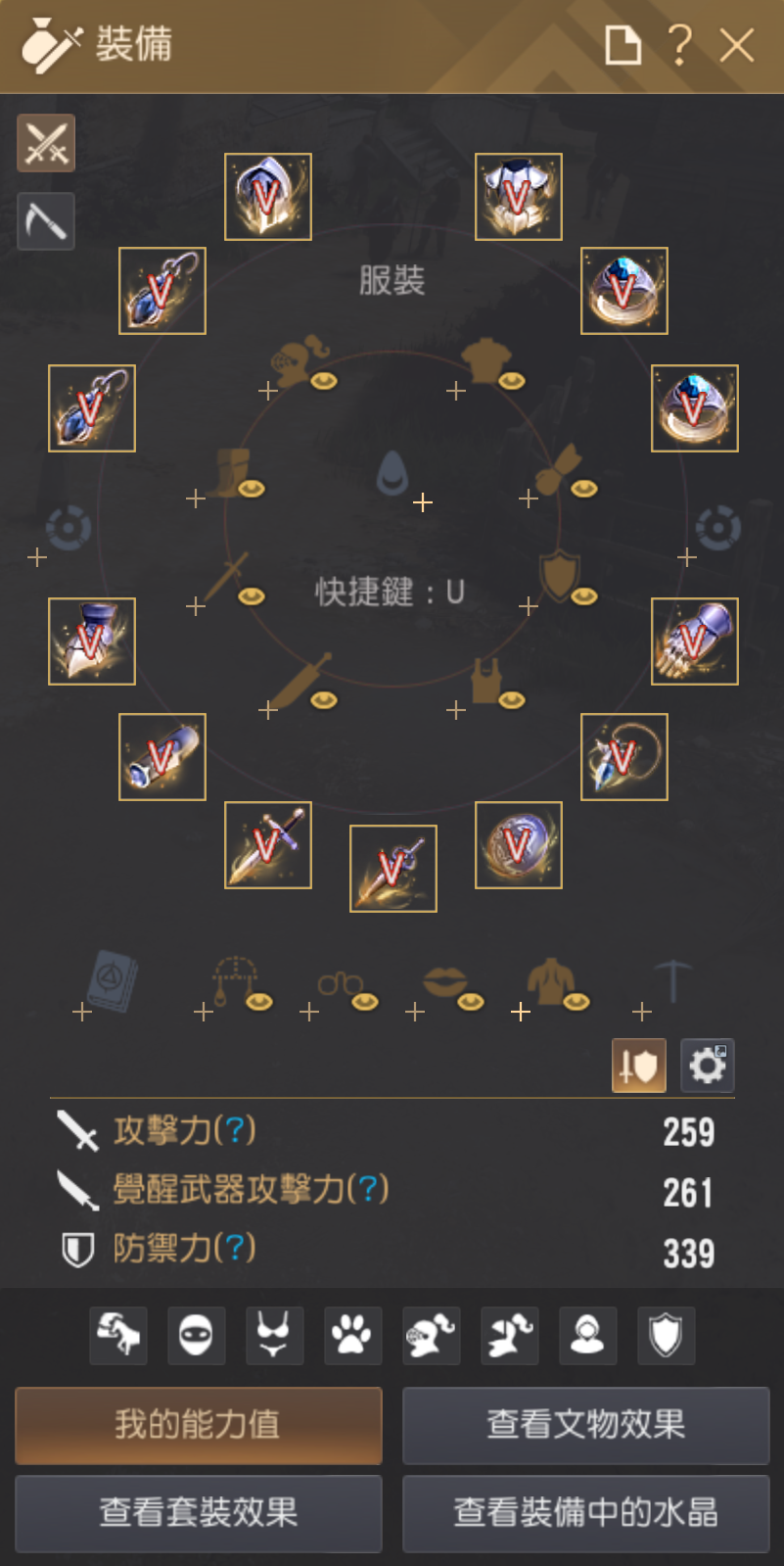Open attack power 攻擊力 question mark
Viewport: 784px width, 1566px height.
click(234, 1131)
